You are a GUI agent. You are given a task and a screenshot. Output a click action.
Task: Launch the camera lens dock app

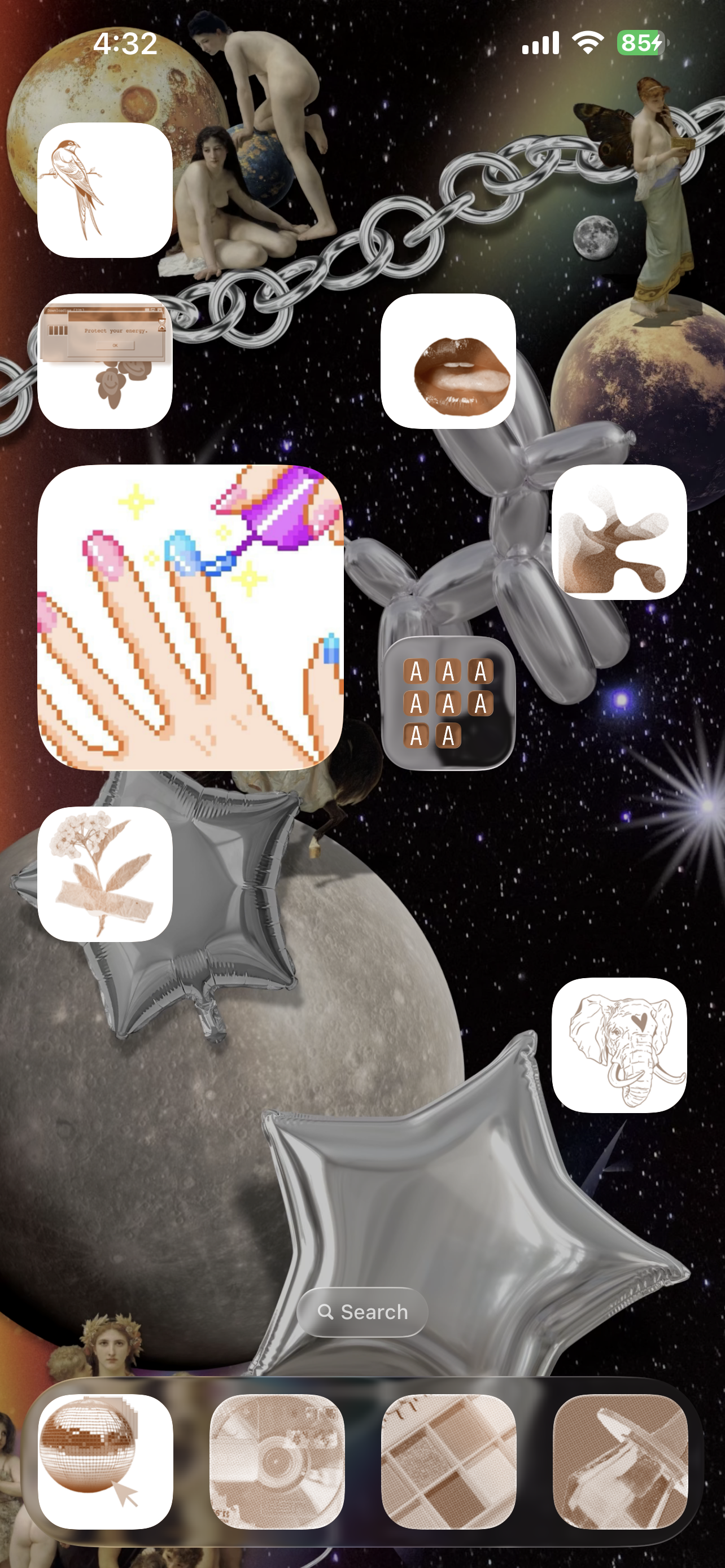tap(276, 1462)
